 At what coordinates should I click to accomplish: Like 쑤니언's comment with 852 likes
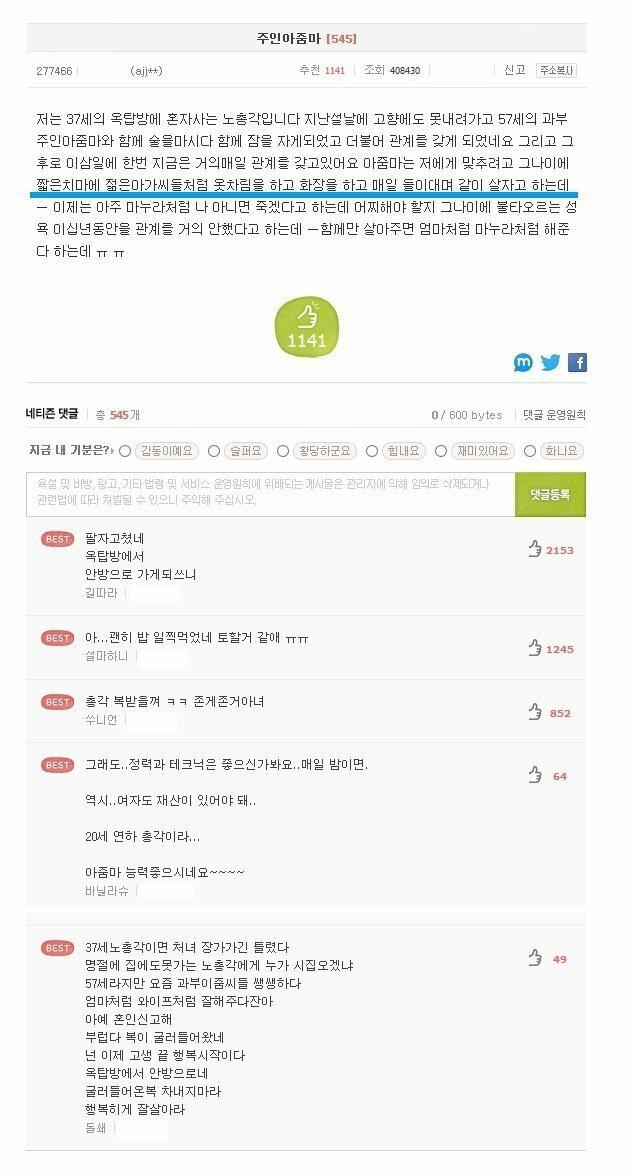tap(535, 712)
